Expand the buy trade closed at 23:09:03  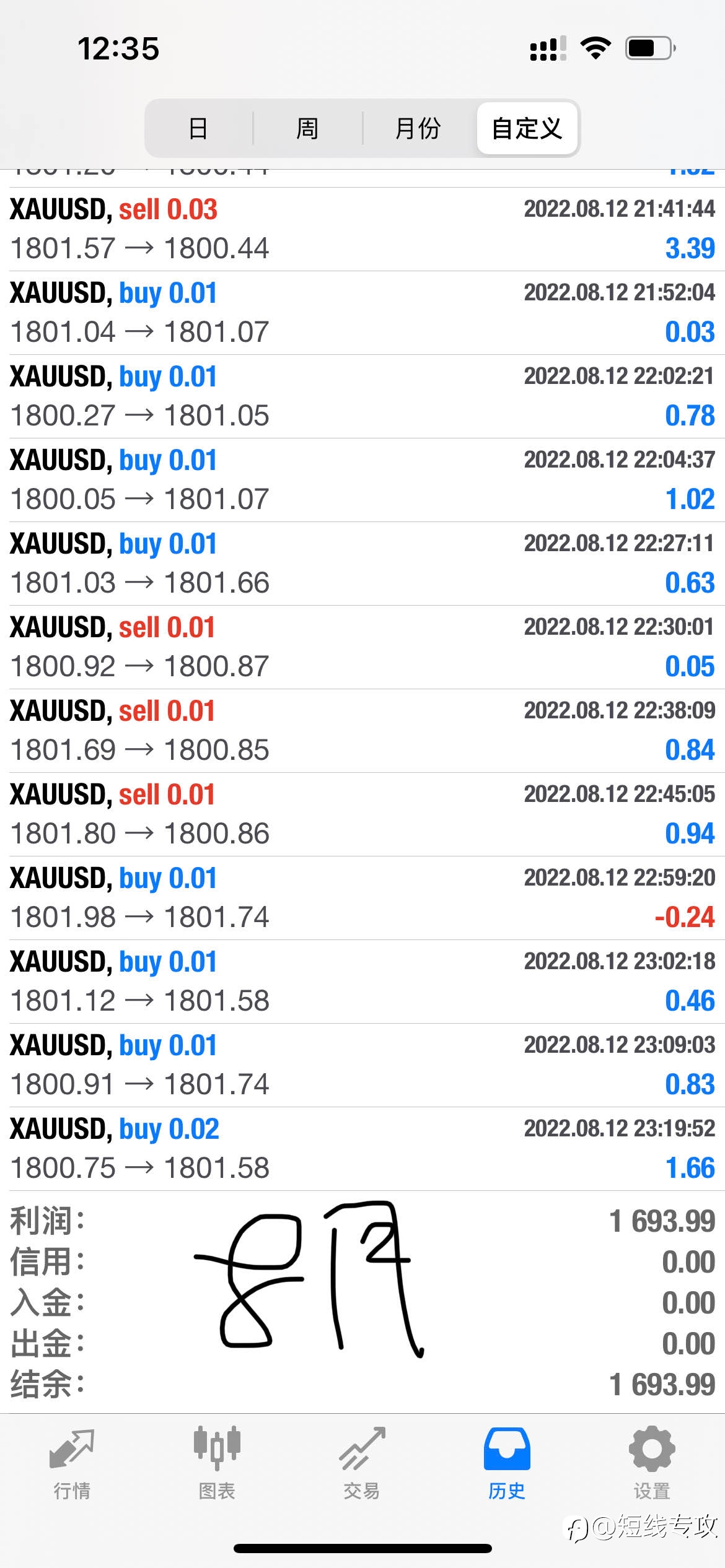click(362, 1065)
